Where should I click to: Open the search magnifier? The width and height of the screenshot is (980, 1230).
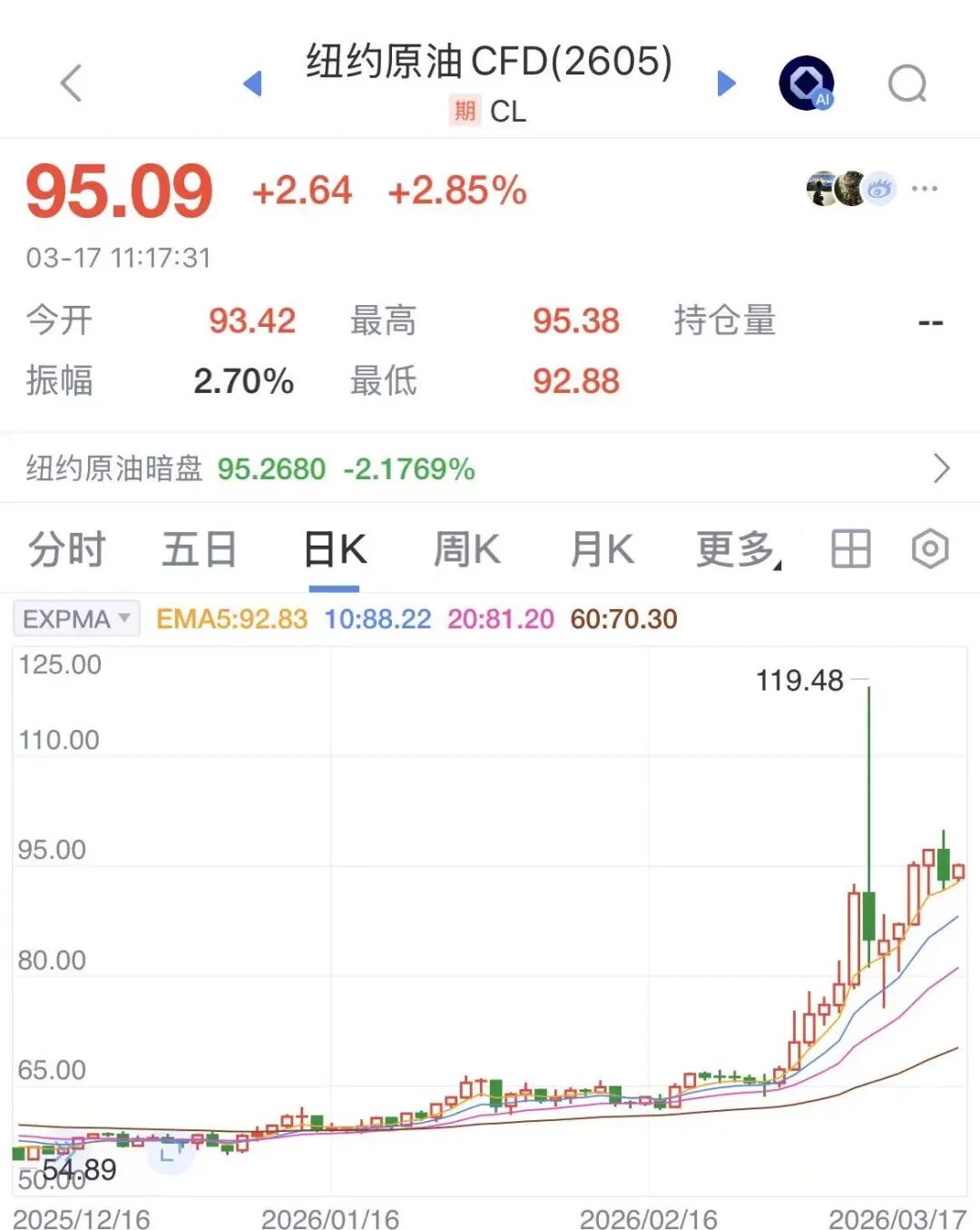click(x=906, y=84)
